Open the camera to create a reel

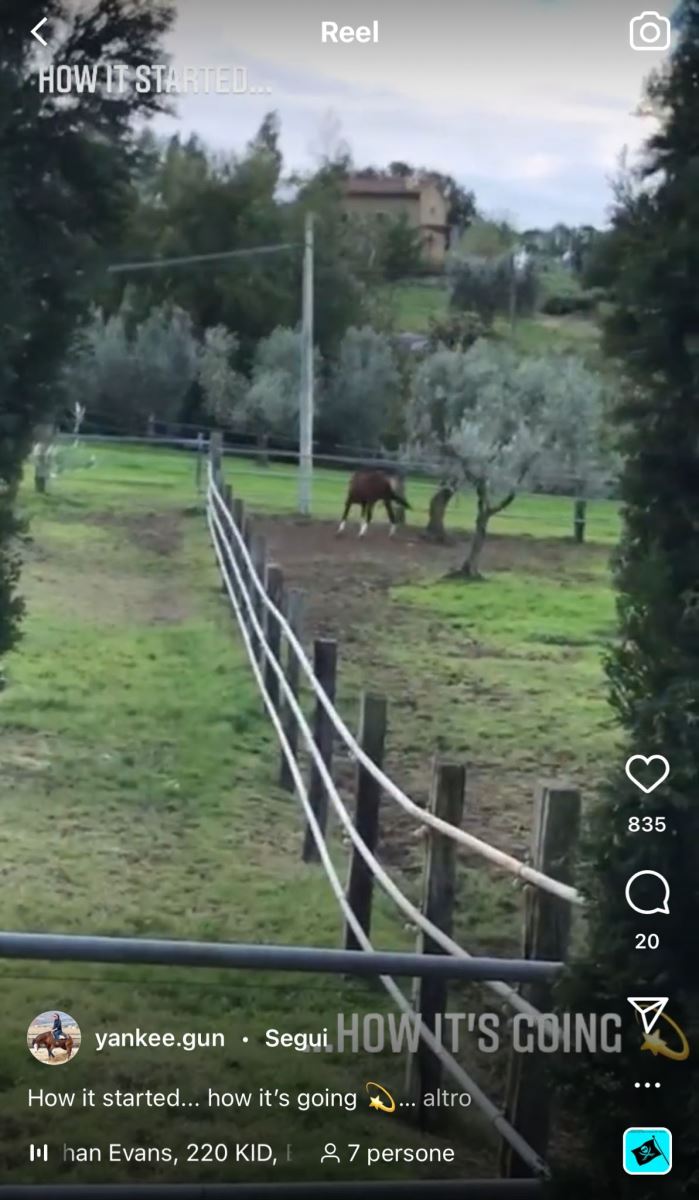[x=650, y=31]
